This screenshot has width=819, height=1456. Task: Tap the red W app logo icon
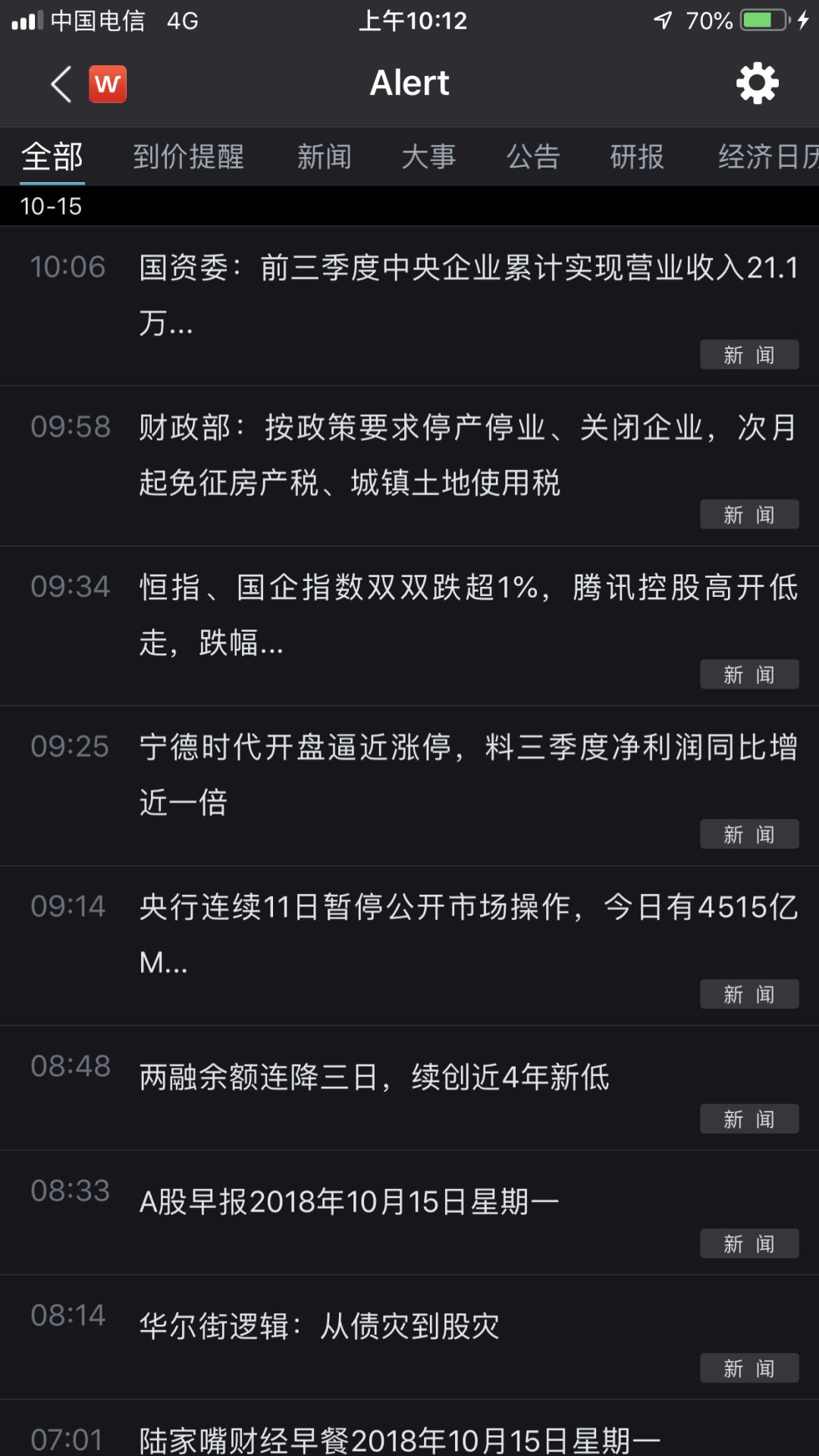[108, 83]
